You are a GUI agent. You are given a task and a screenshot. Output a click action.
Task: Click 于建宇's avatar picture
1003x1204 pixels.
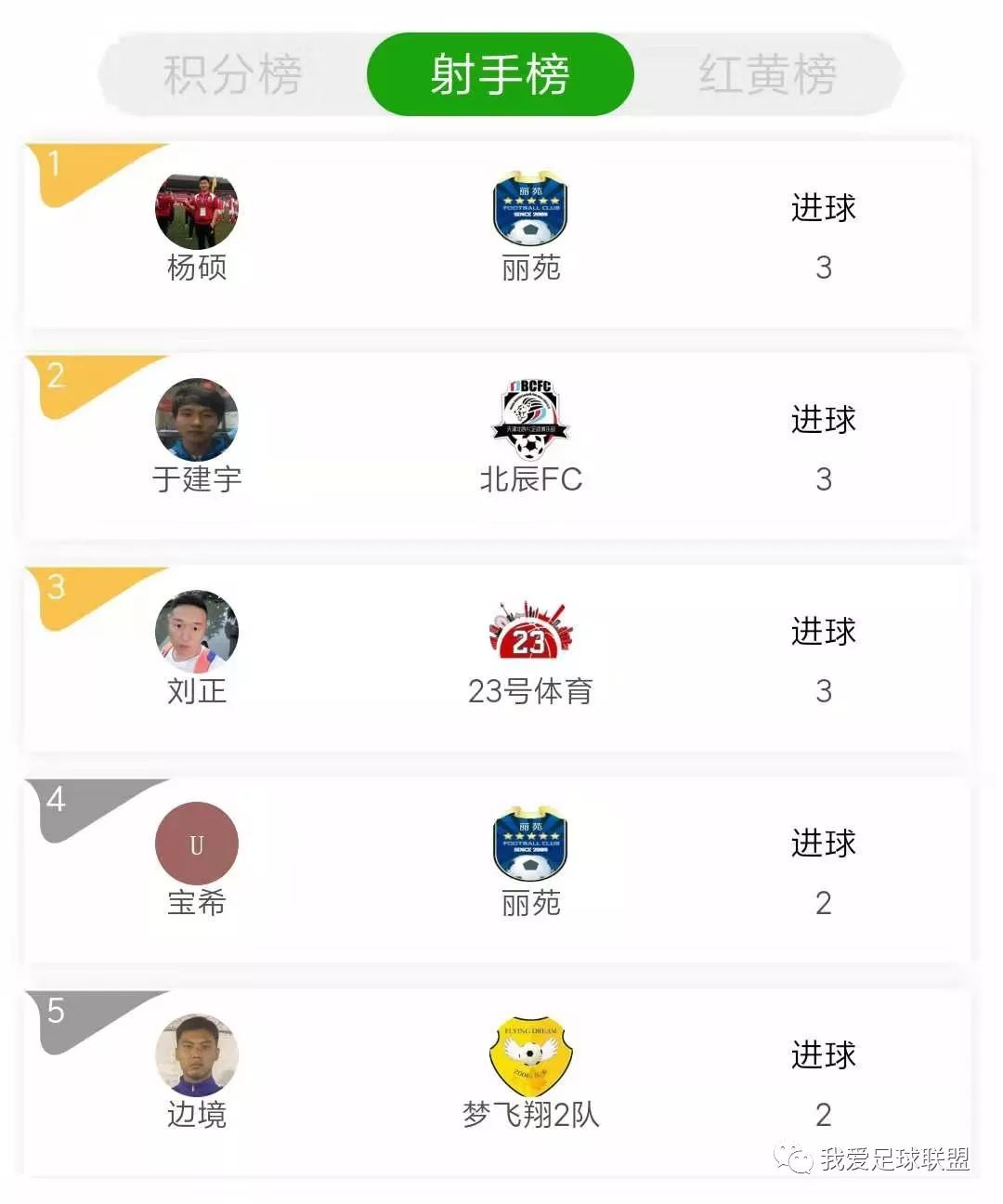(197, 418)
